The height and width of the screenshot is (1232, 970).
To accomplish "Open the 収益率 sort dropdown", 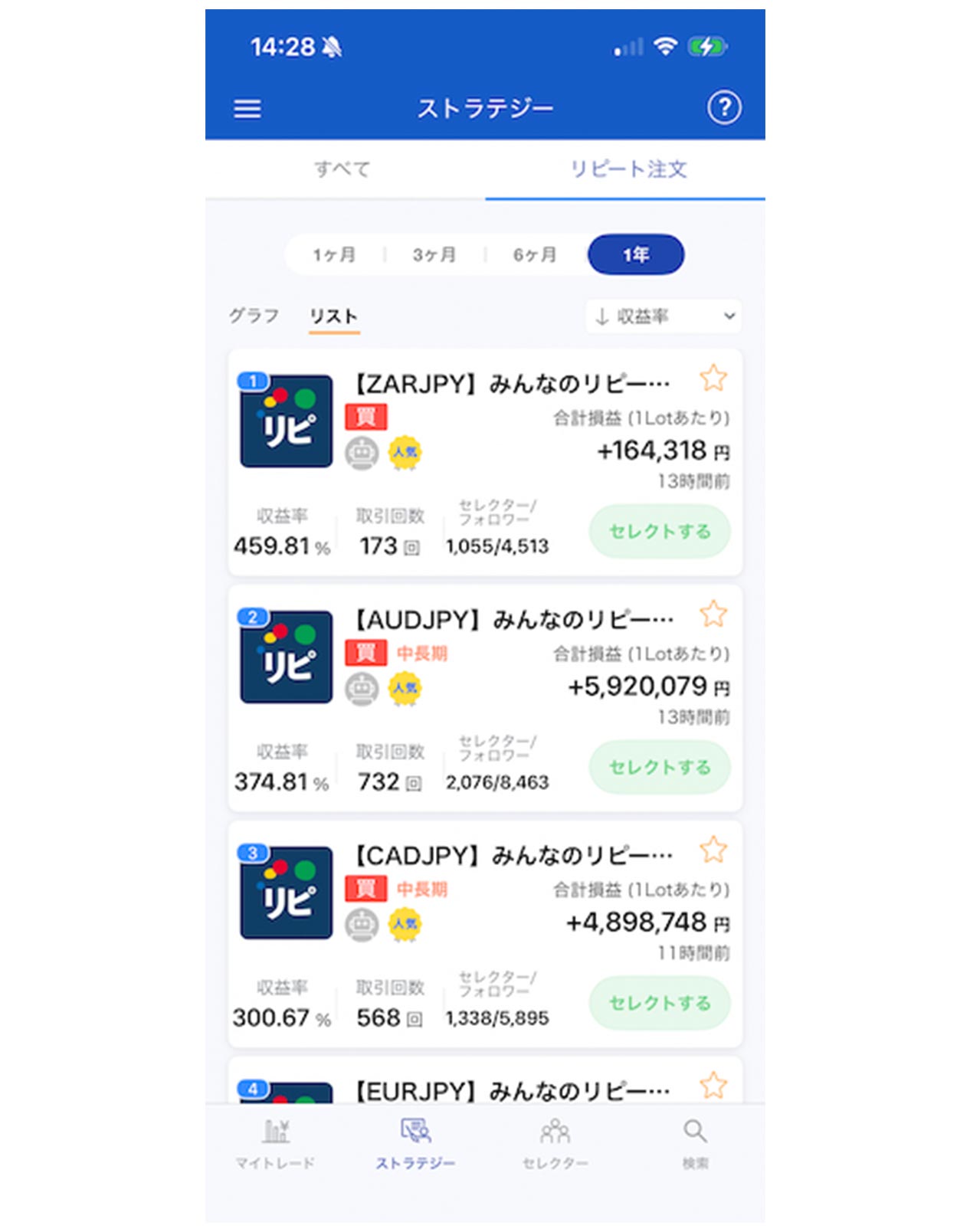I will [664, 316].
